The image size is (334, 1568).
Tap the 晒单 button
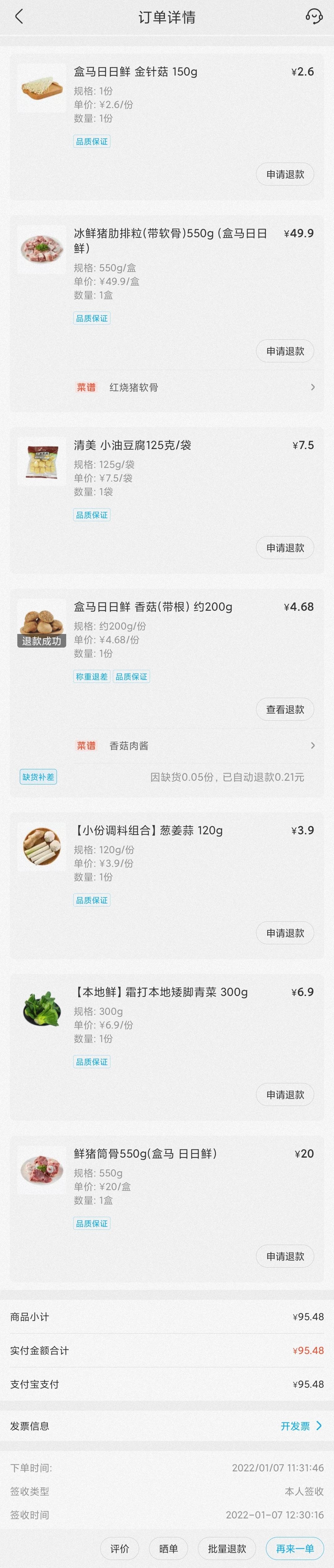[x=169, y=1548]
